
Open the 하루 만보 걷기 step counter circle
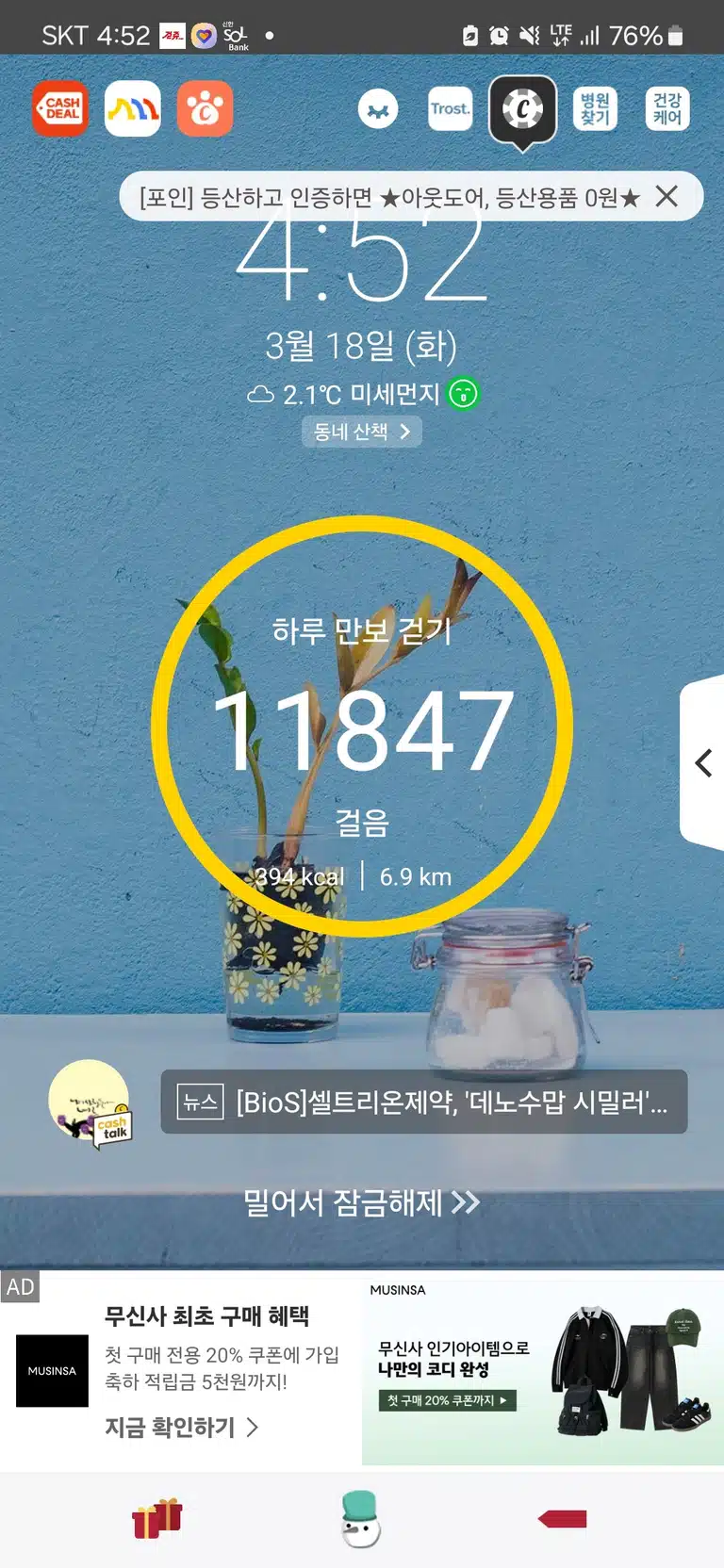click(362, 727)
